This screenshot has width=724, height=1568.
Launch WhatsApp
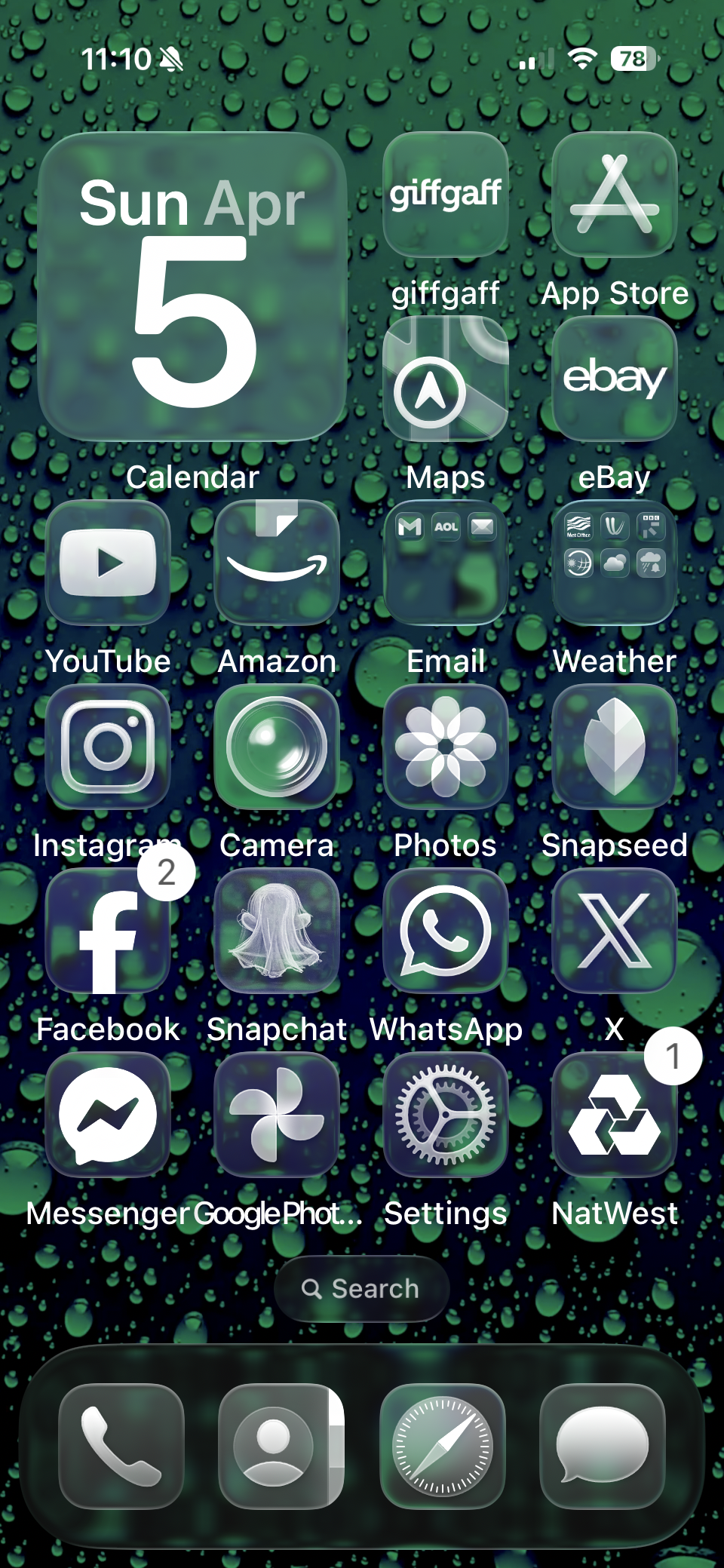click(x=446, y=931)
